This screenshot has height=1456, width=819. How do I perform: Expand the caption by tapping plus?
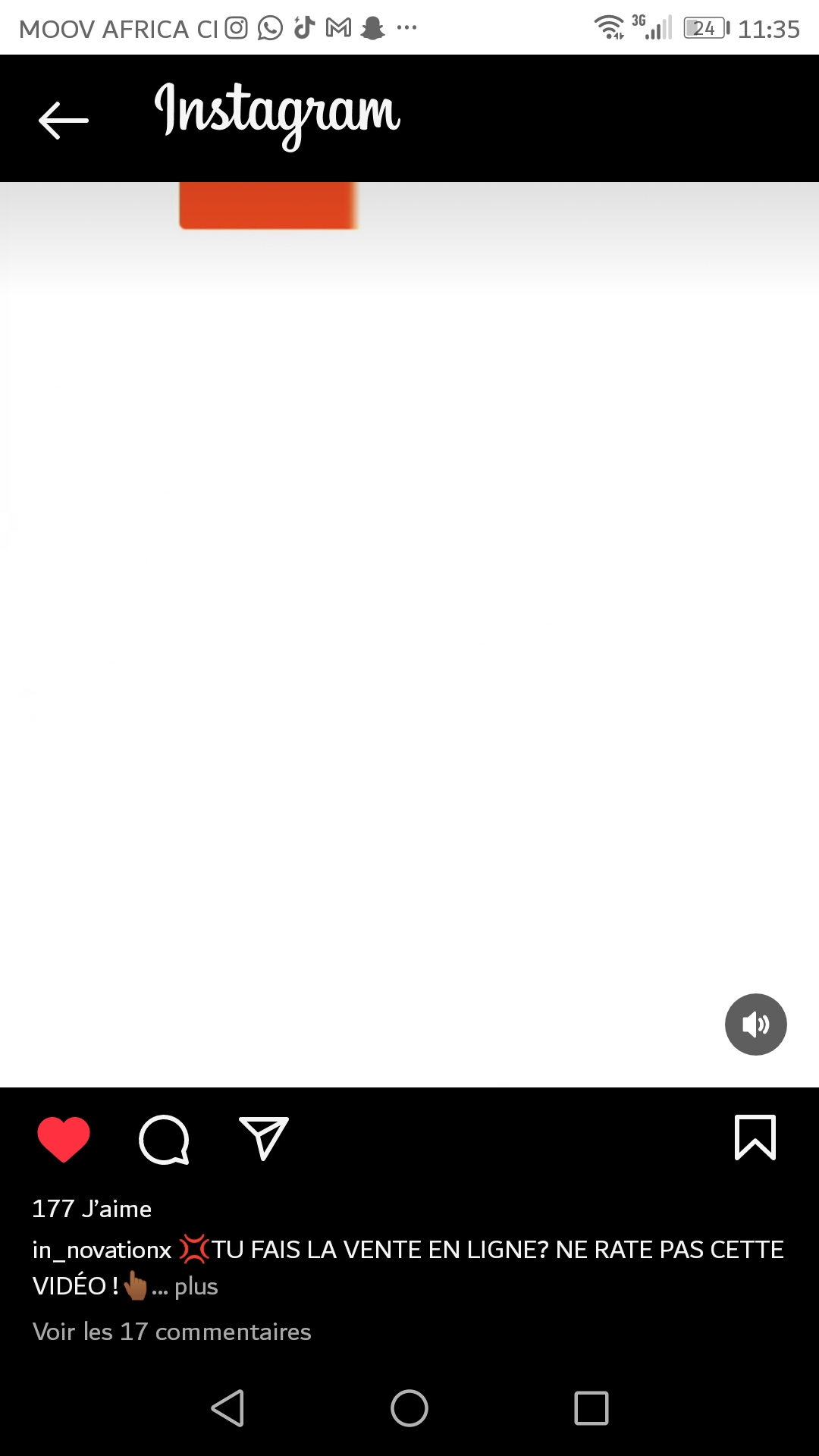pyautogui.click(x=196, y=1287)
